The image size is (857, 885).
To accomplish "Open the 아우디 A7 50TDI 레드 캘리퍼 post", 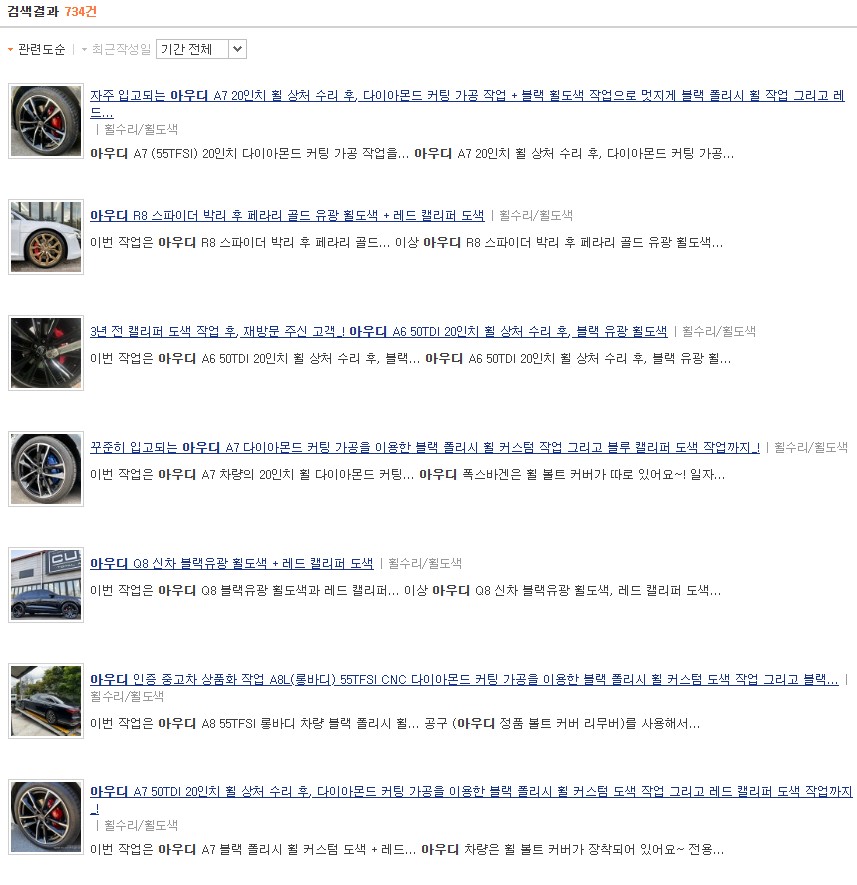I will [470, 791].
